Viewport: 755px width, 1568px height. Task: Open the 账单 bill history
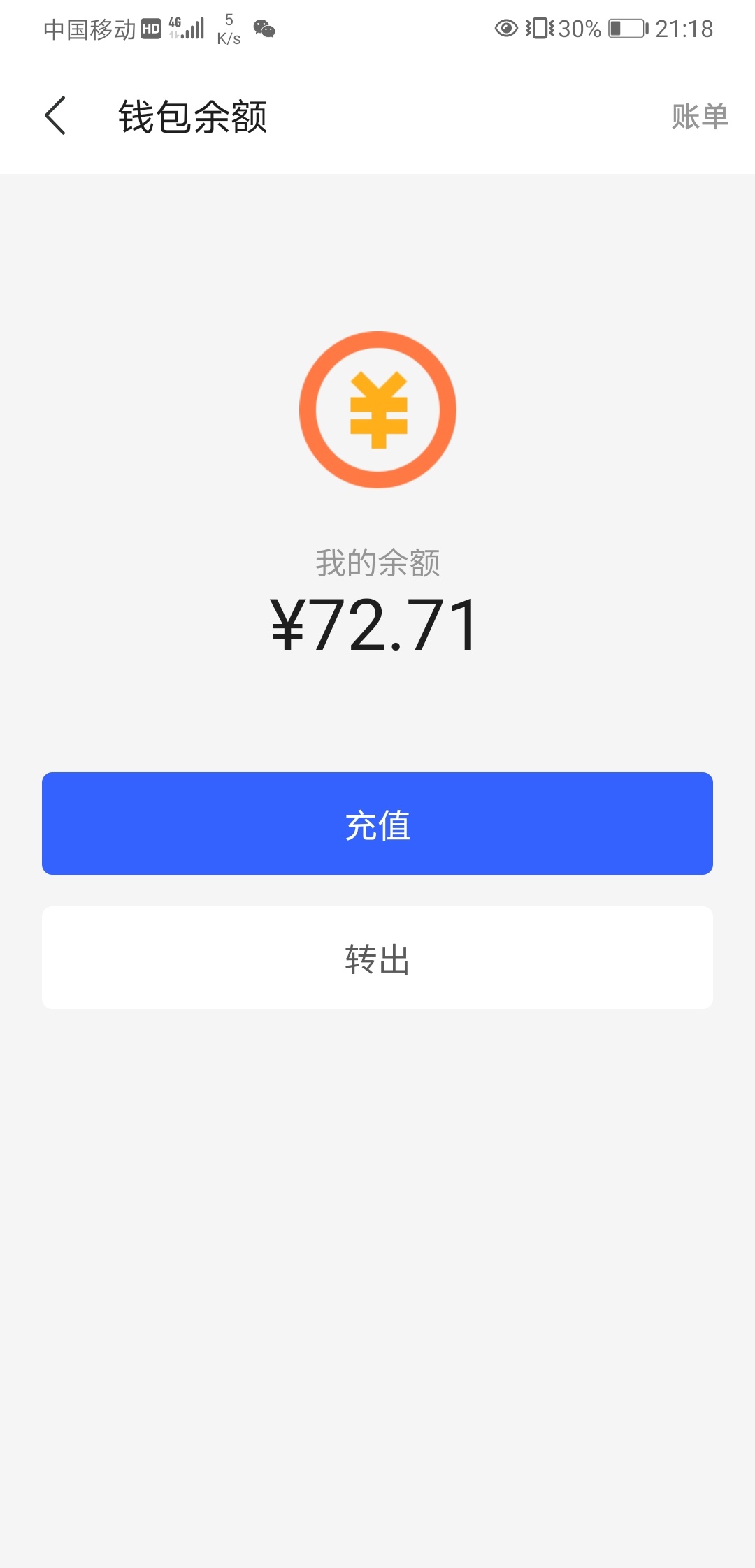[x=700, y=116]
